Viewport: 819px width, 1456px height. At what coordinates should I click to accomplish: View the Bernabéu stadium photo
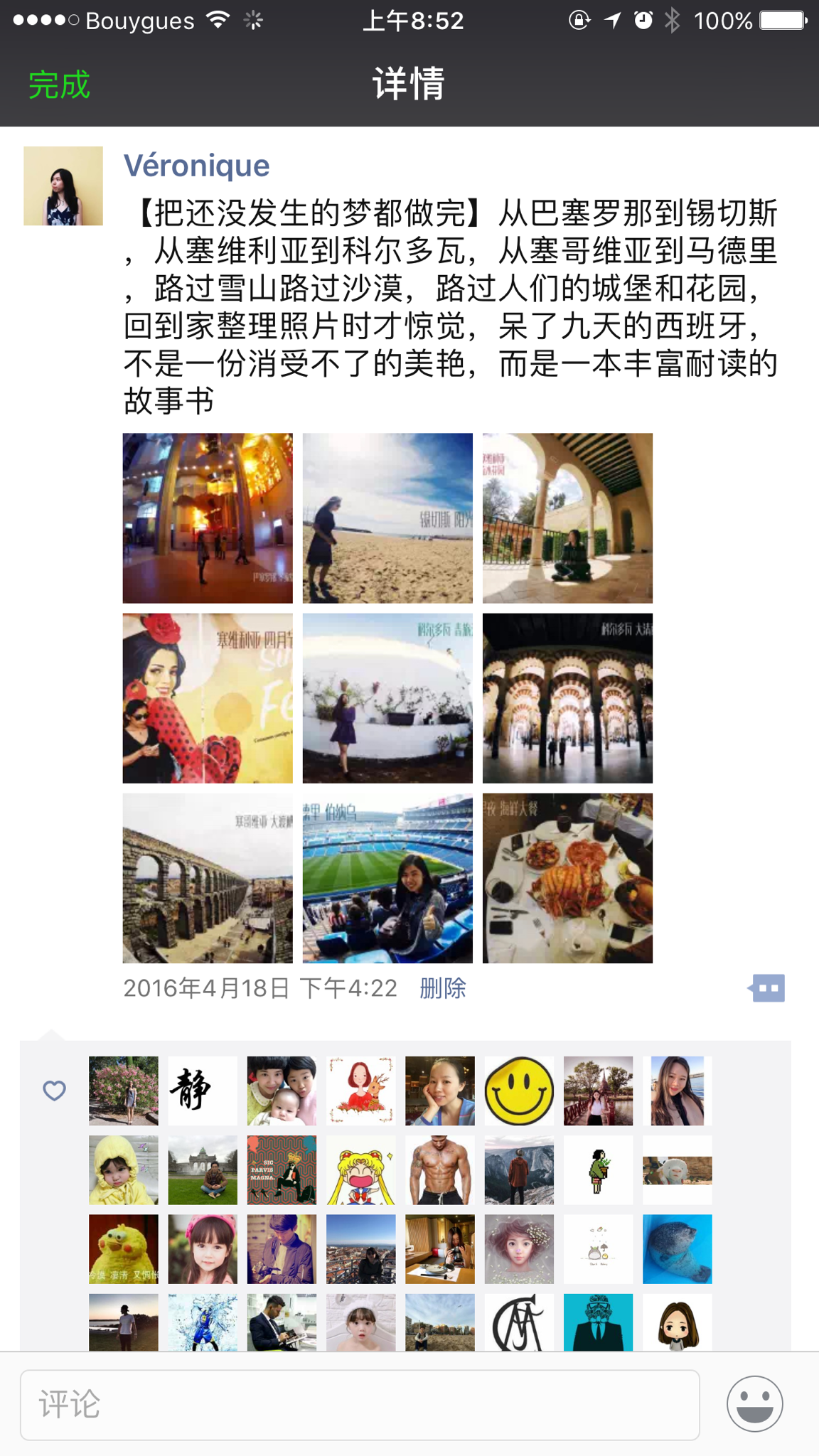387,878
